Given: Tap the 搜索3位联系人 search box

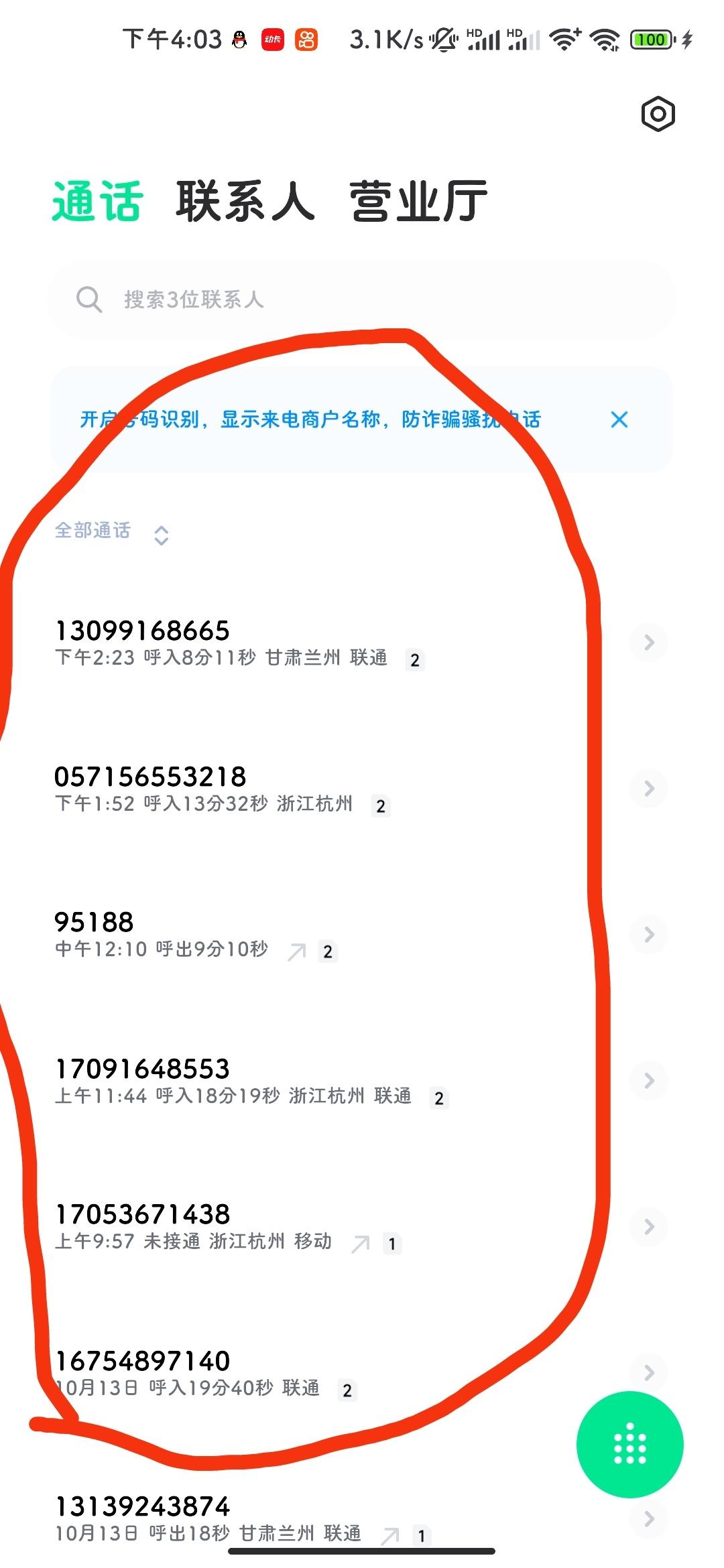Looking at the screenshot, I should click(362, 299).
